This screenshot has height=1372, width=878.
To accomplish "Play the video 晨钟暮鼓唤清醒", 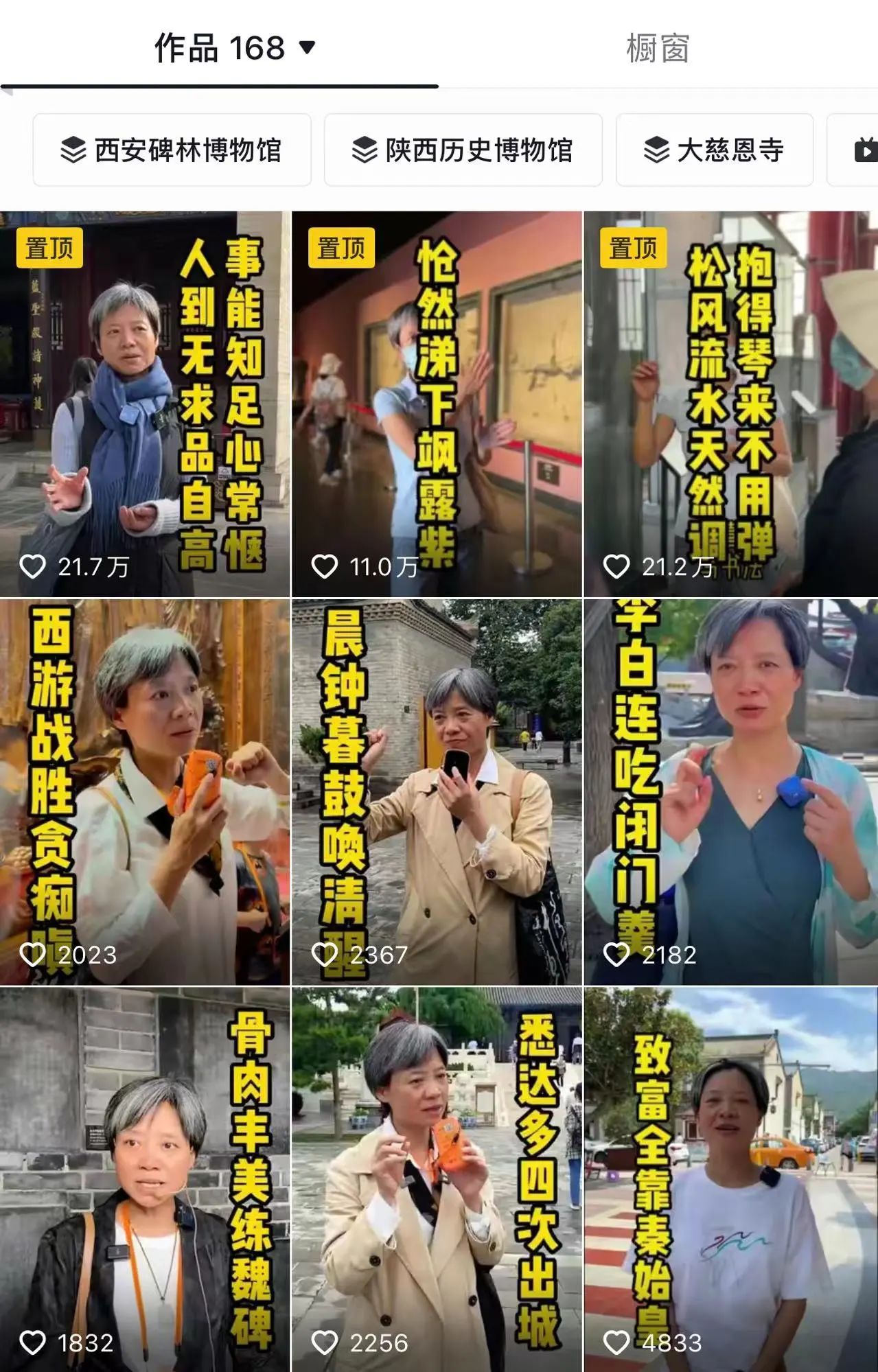I will (437, 792).
